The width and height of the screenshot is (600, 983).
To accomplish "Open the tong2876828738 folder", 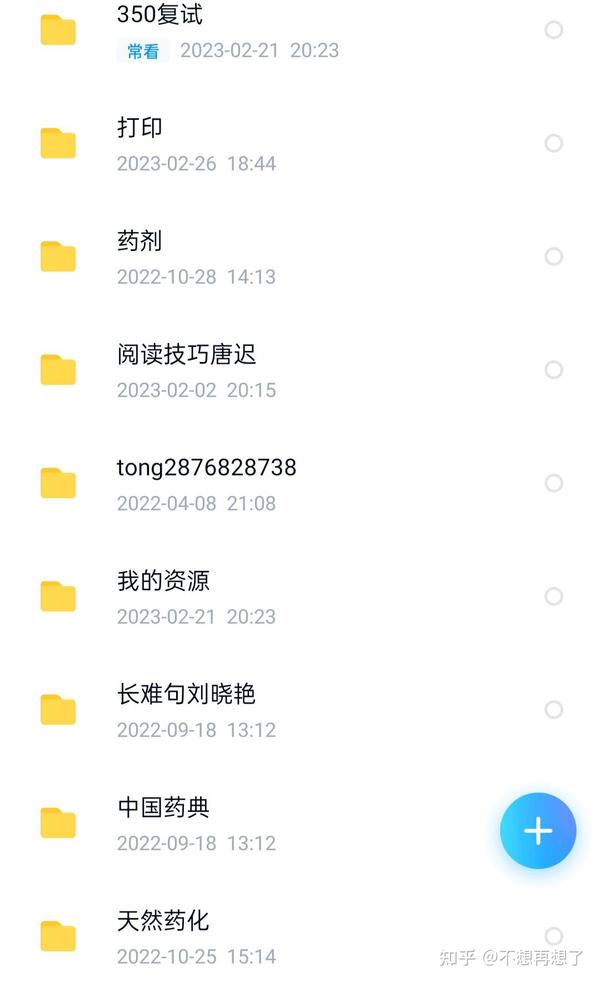I will click(300, 483).
